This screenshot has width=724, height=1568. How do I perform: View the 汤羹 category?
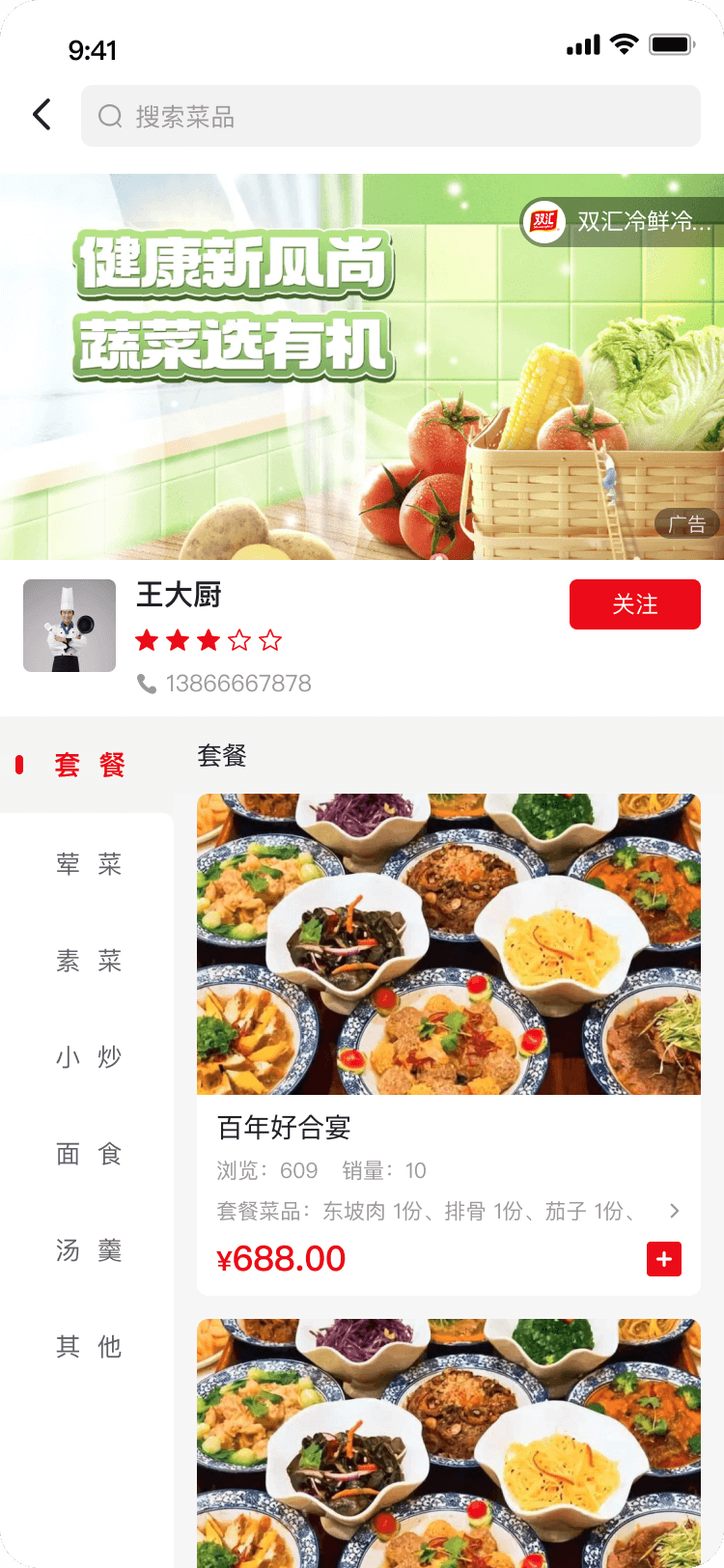(x=89, y=1250)
